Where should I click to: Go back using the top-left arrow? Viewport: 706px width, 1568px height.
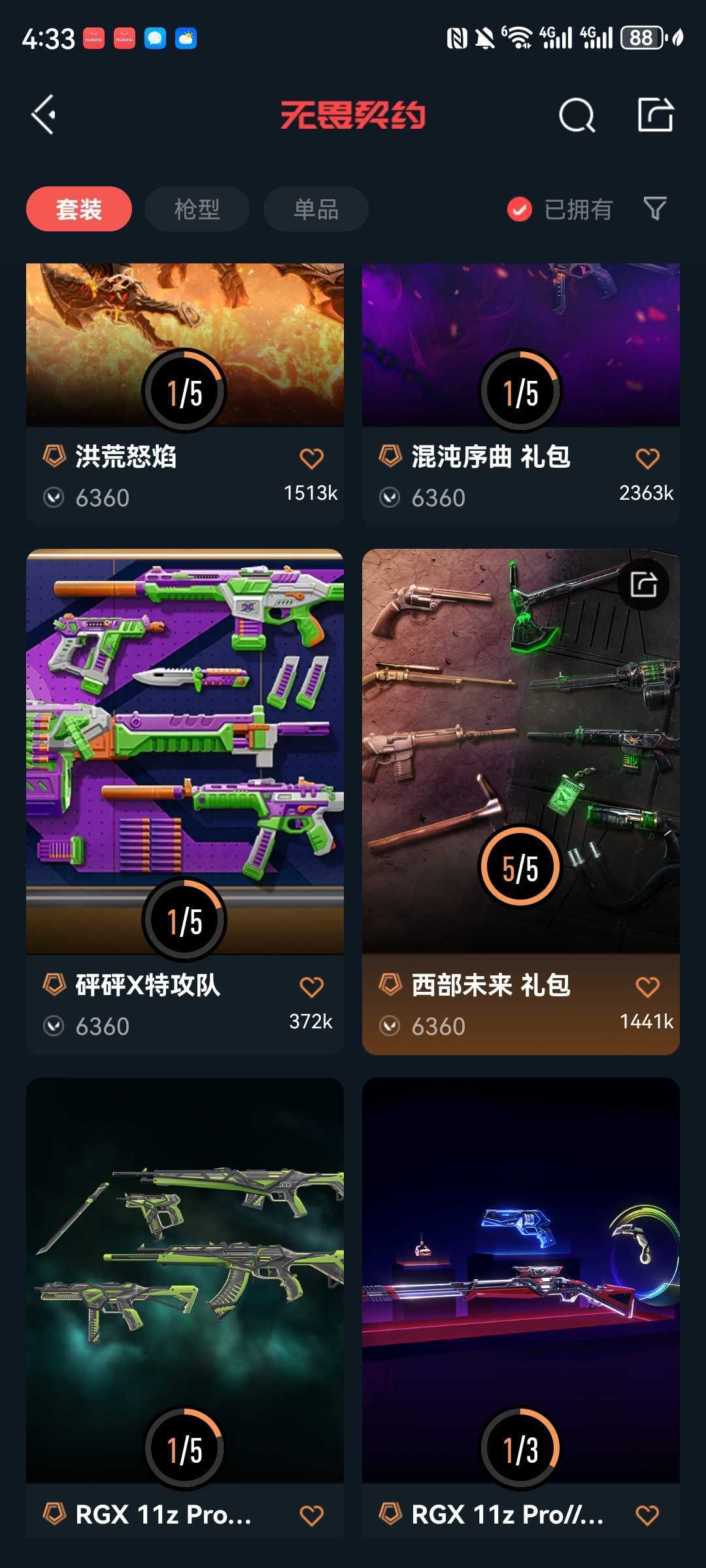coord(43,115)
